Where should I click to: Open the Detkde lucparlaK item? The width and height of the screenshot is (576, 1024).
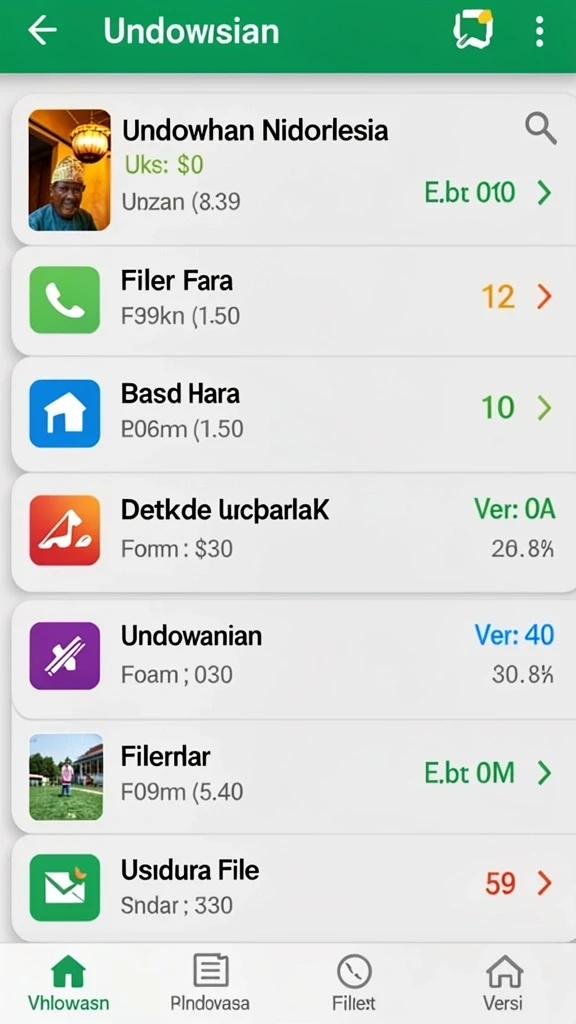tap(294, 532)
